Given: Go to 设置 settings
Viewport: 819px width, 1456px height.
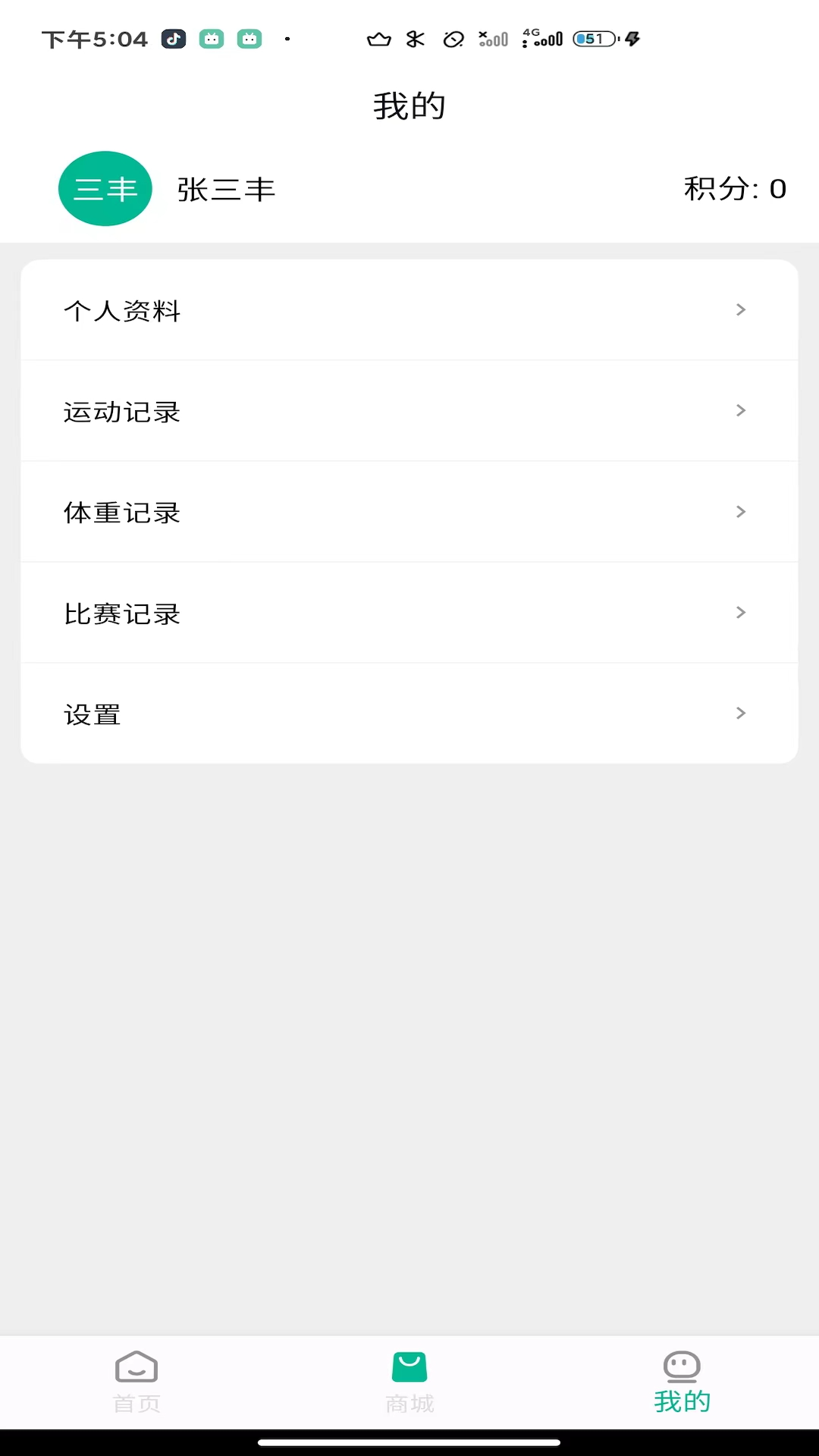Looking at the screenshot, I should pos(409,714).
